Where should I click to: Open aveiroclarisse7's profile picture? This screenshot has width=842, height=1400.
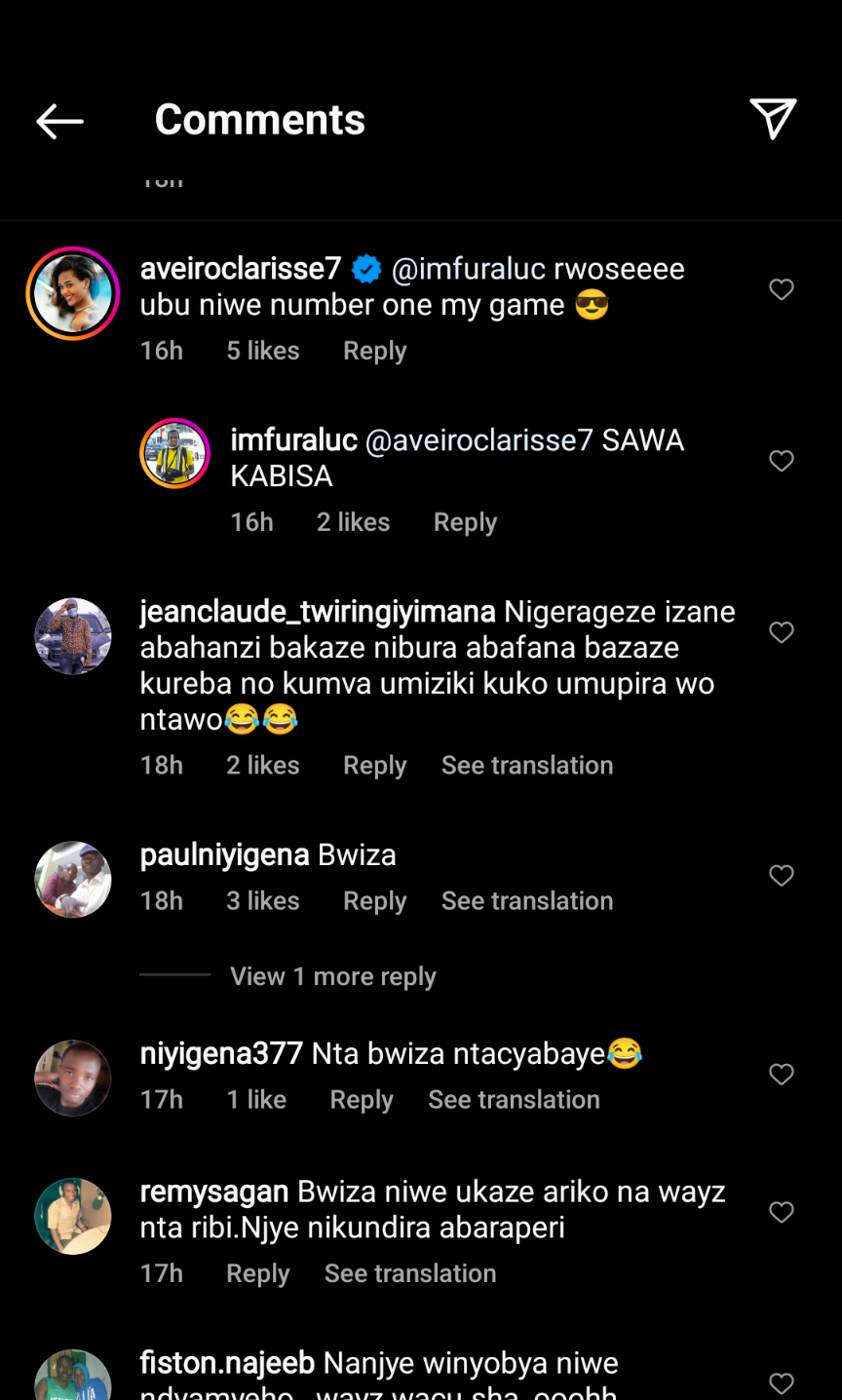73,293
